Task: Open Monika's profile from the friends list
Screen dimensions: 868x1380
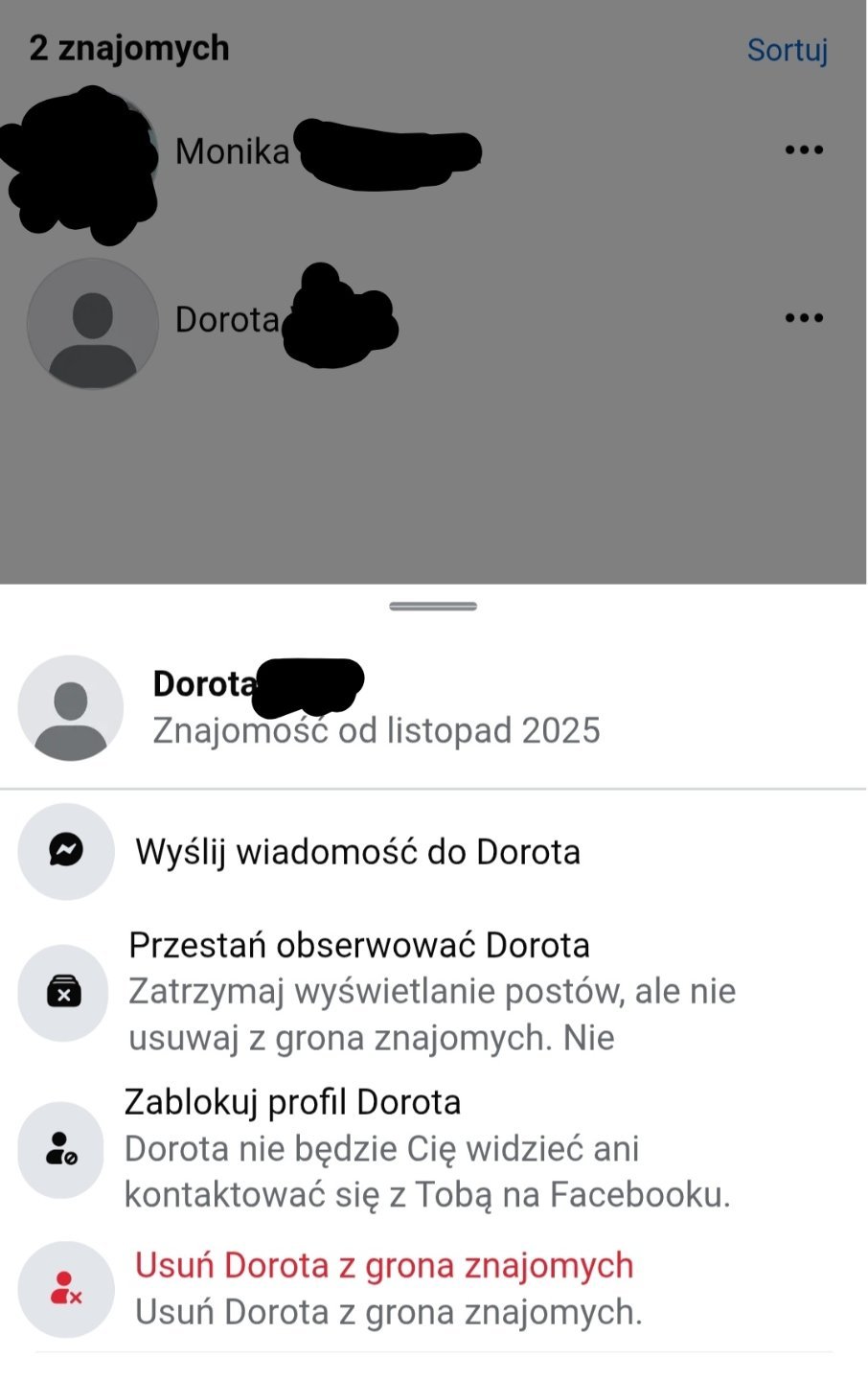Action: point(232,151)
